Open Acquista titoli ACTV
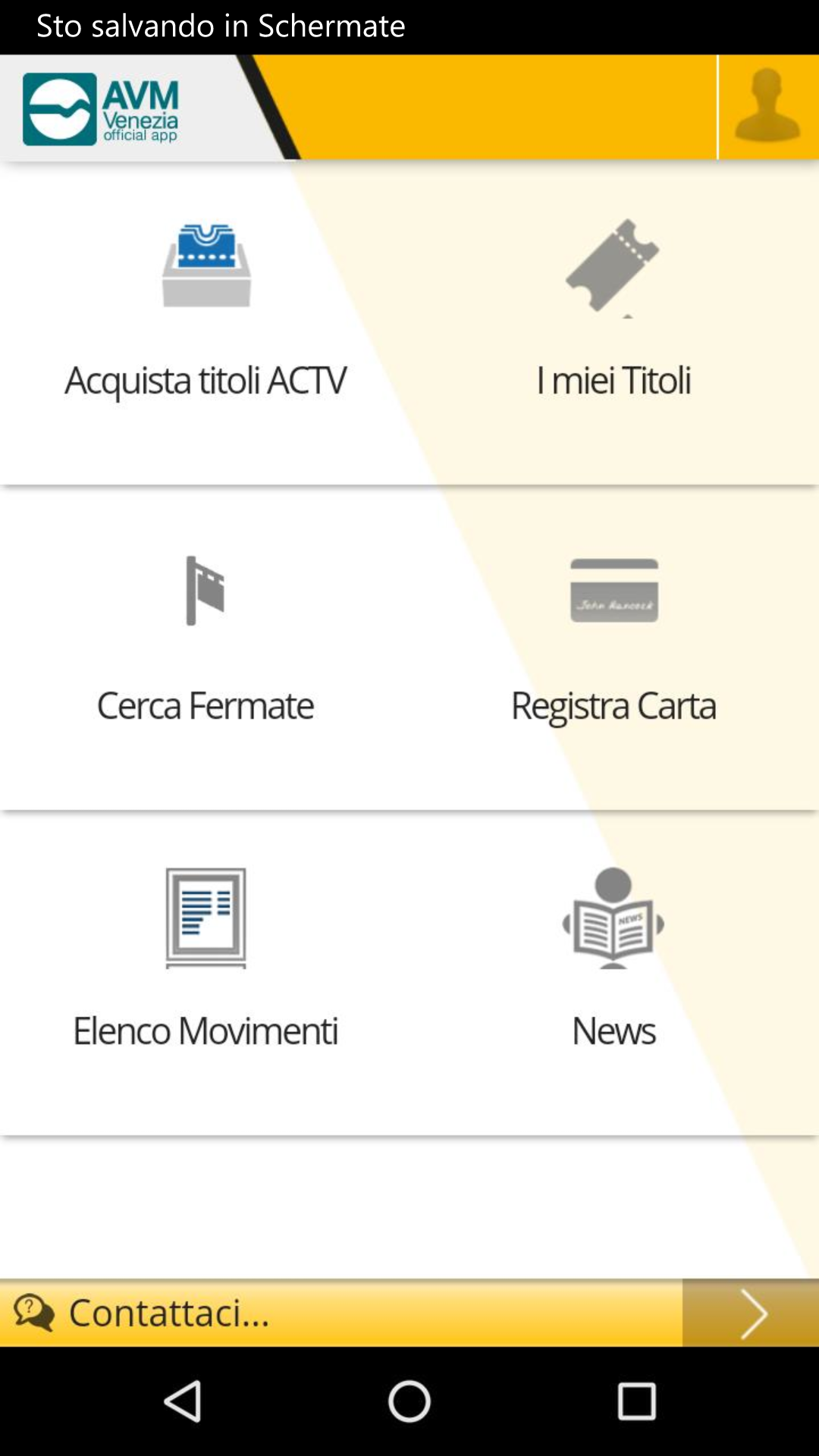Screen dimensions: 819x1456 [206, 323]
